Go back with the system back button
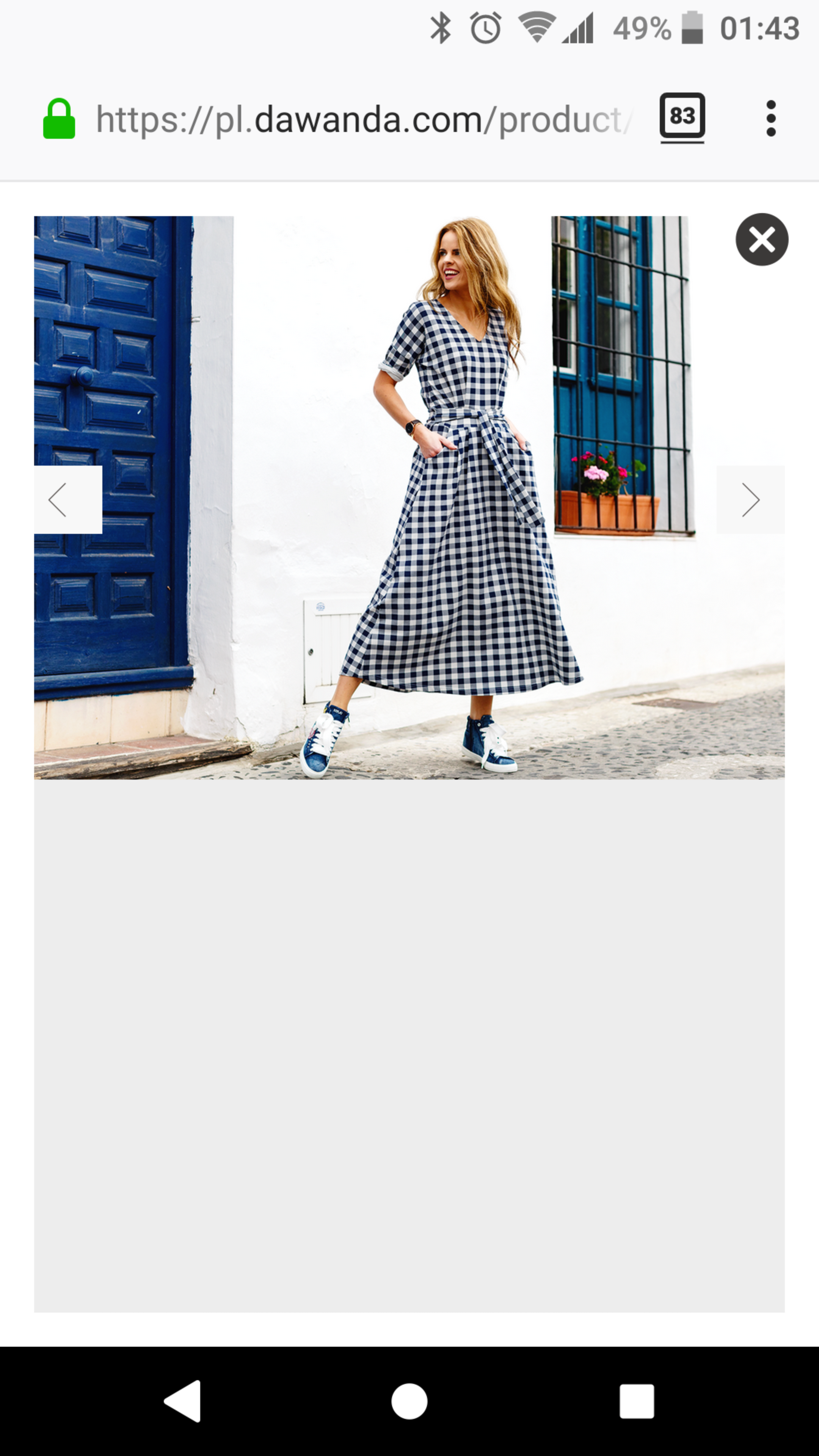The width and height of the screenshot is (819, 1456). 183,1401
